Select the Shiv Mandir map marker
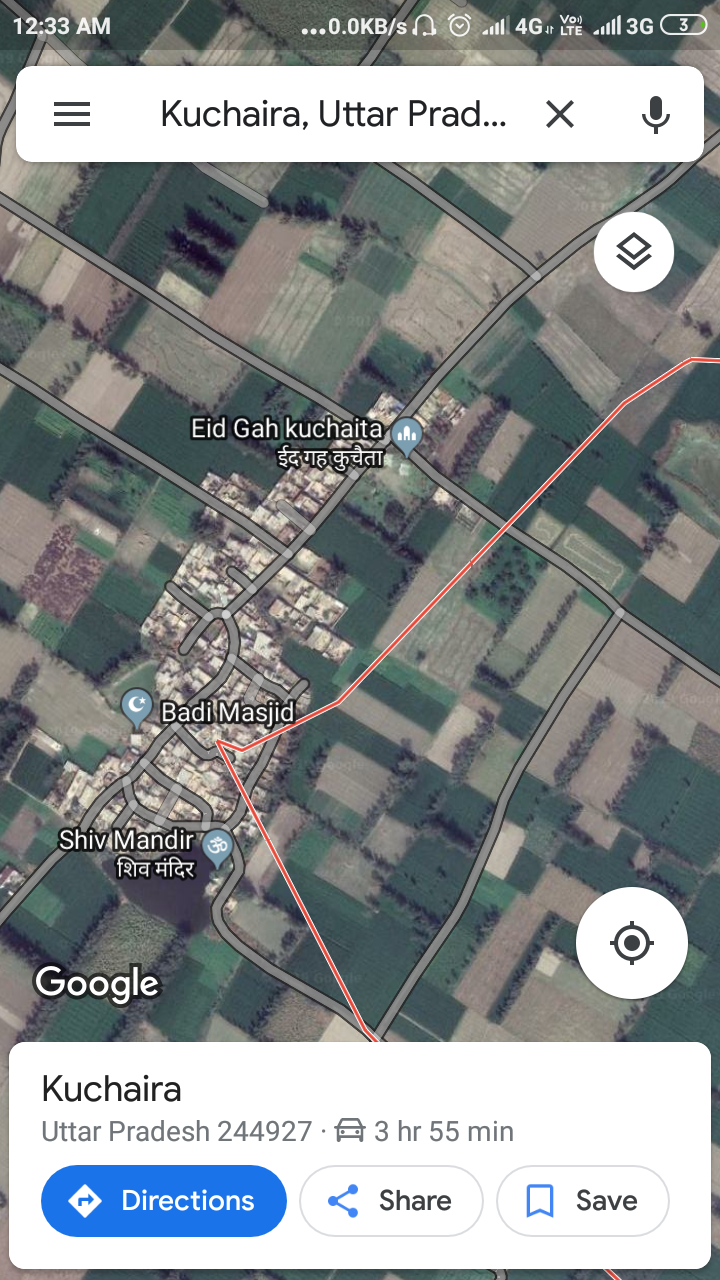720x1280 pixels. (x=217, y=845)
